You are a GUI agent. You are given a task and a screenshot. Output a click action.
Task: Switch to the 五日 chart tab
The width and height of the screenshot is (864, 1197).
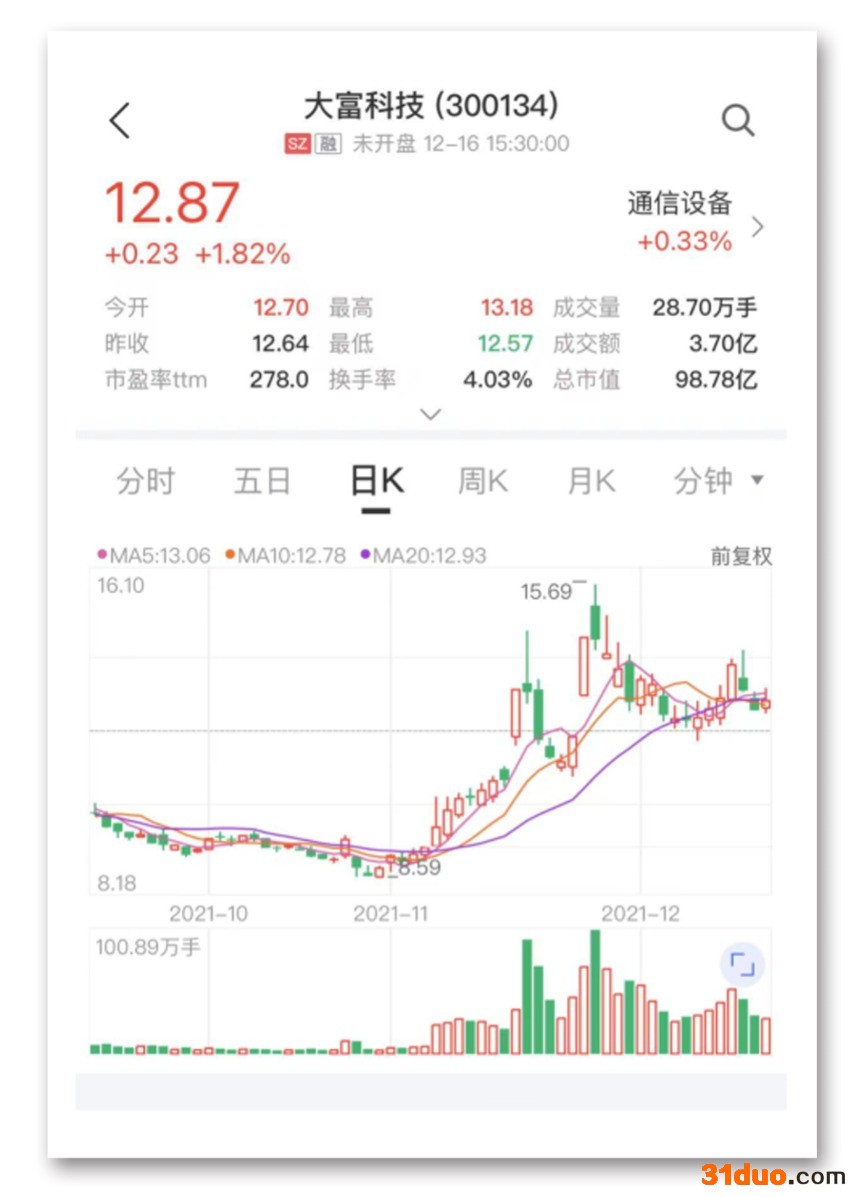(x=262, y=482)
